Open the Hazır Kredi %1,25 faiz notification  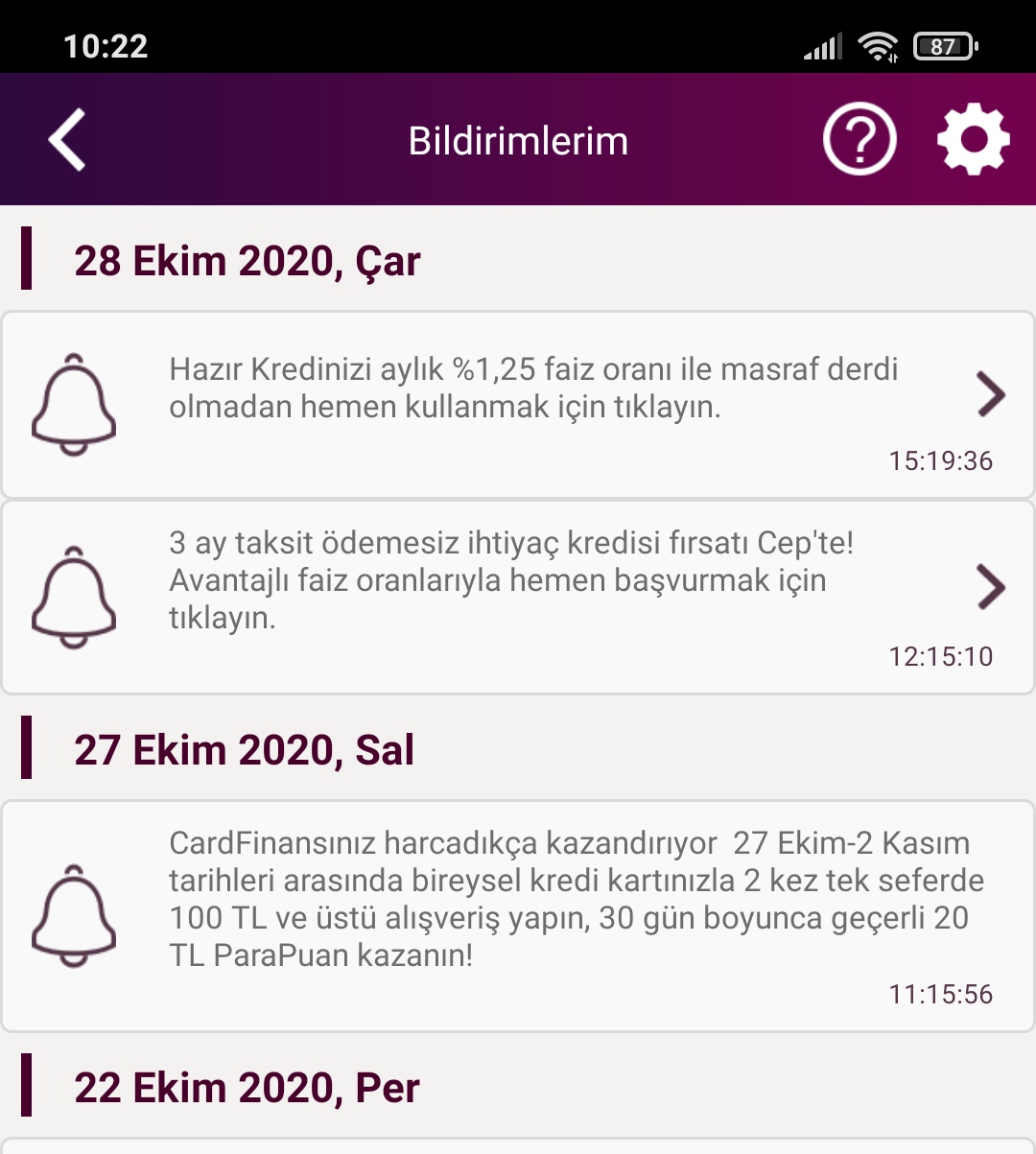click(518, 404)
